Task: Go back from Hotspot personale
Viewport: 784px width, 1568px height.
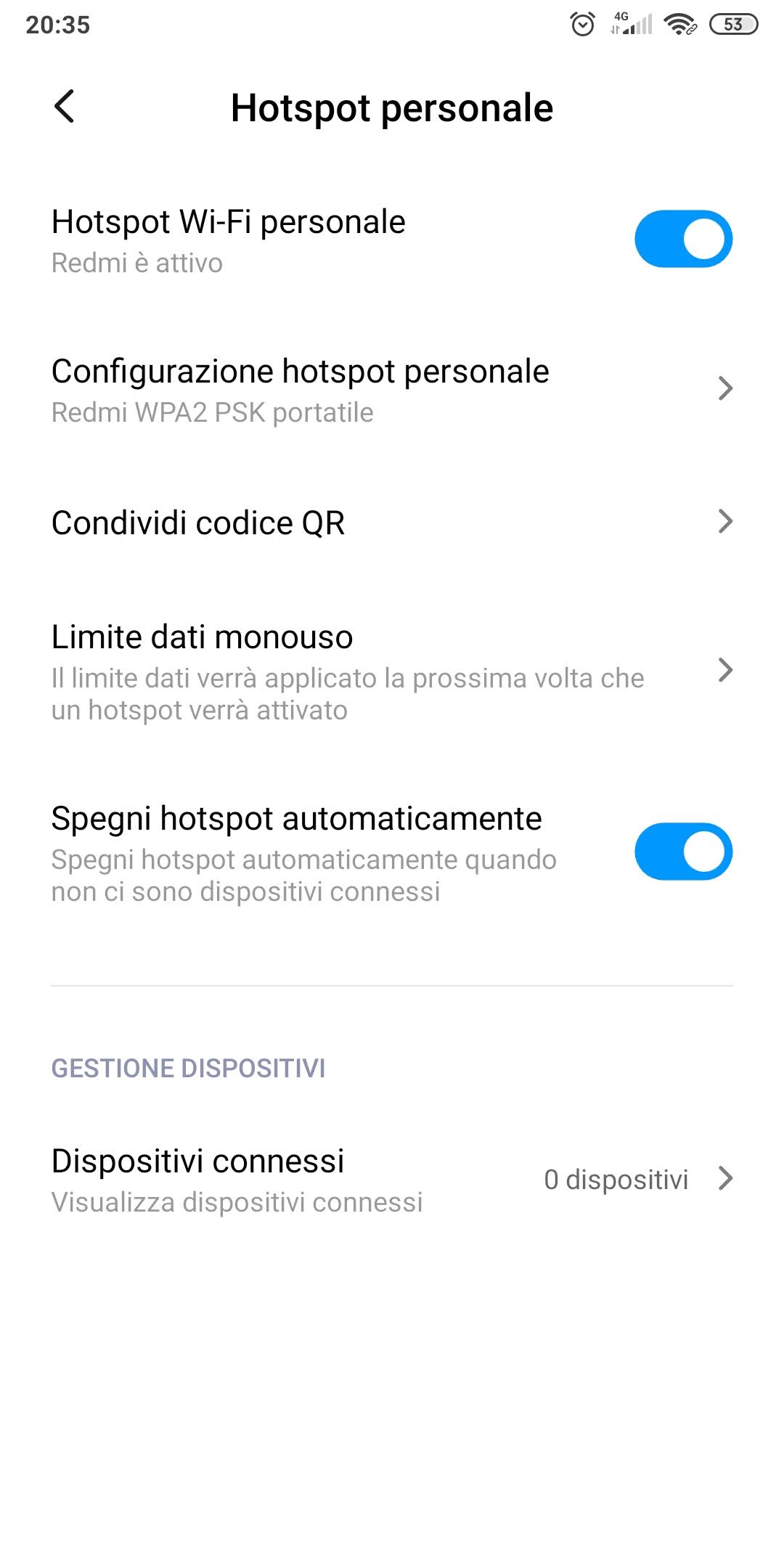Action: coord(65,107)
